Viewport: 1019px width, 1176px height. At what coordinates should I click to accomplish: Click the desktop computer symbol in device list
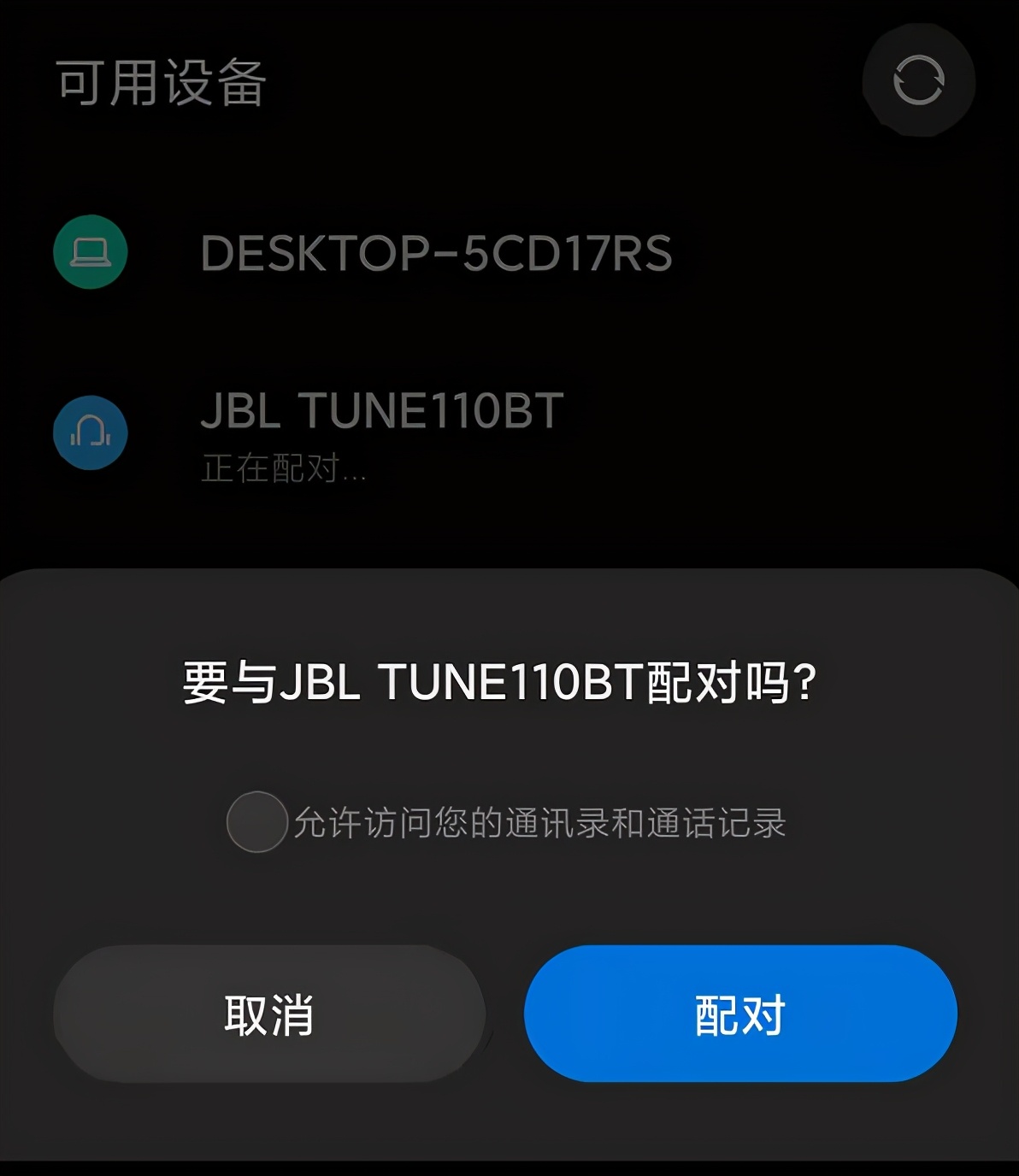point(89,253)
